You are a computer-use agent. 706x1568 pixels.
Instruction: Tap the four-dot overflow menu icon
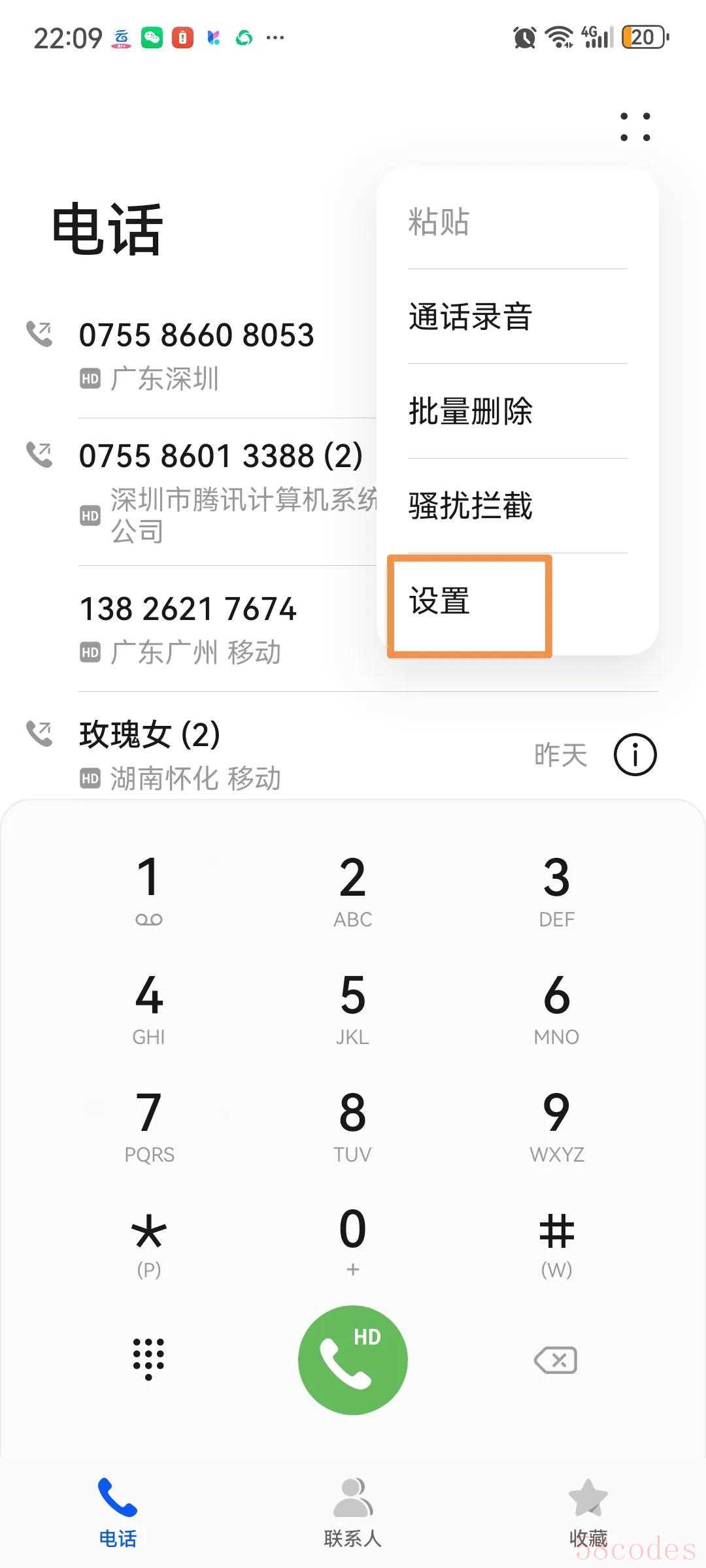tap(635, 127)
